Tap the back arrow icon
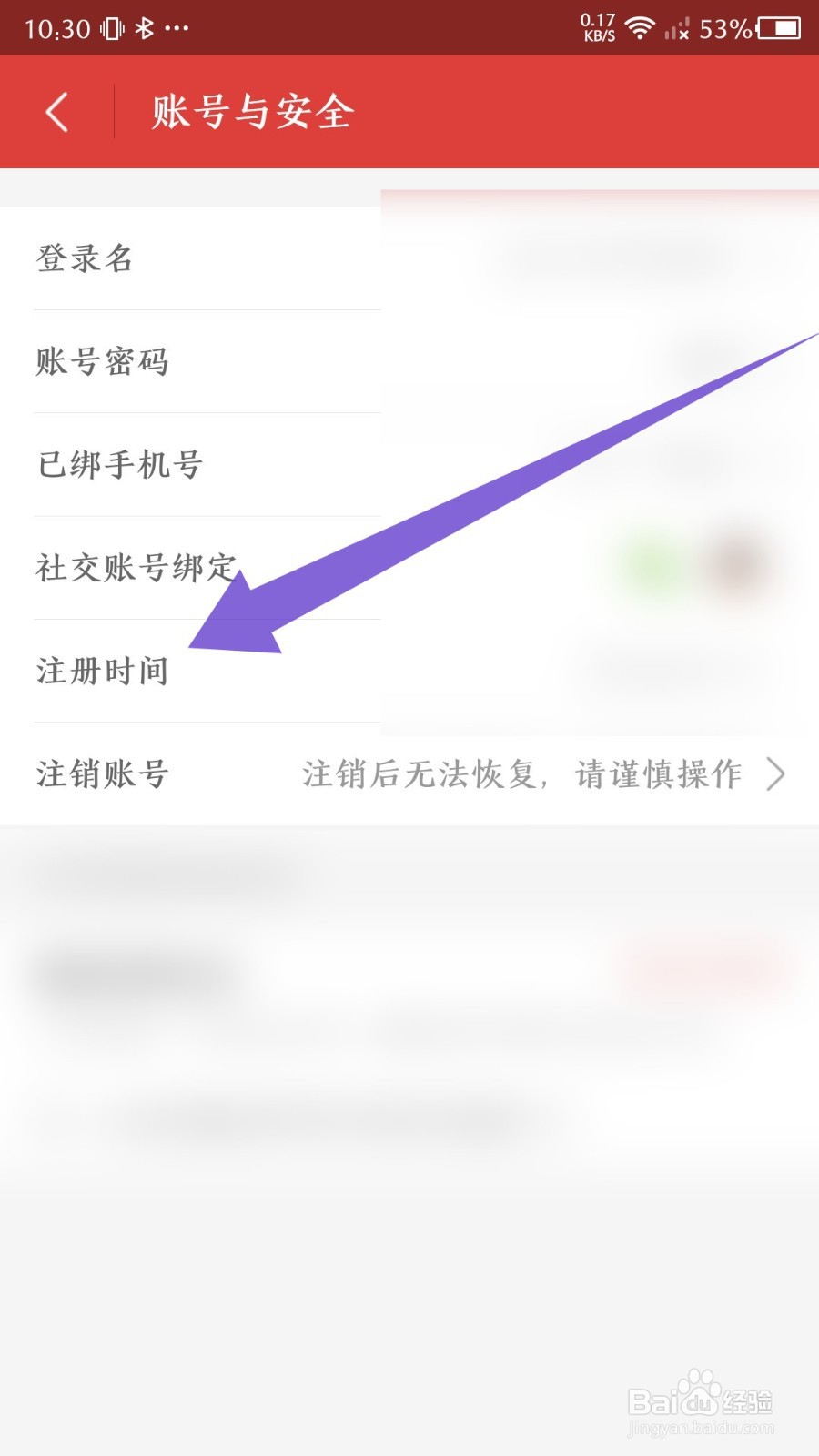 56,111
